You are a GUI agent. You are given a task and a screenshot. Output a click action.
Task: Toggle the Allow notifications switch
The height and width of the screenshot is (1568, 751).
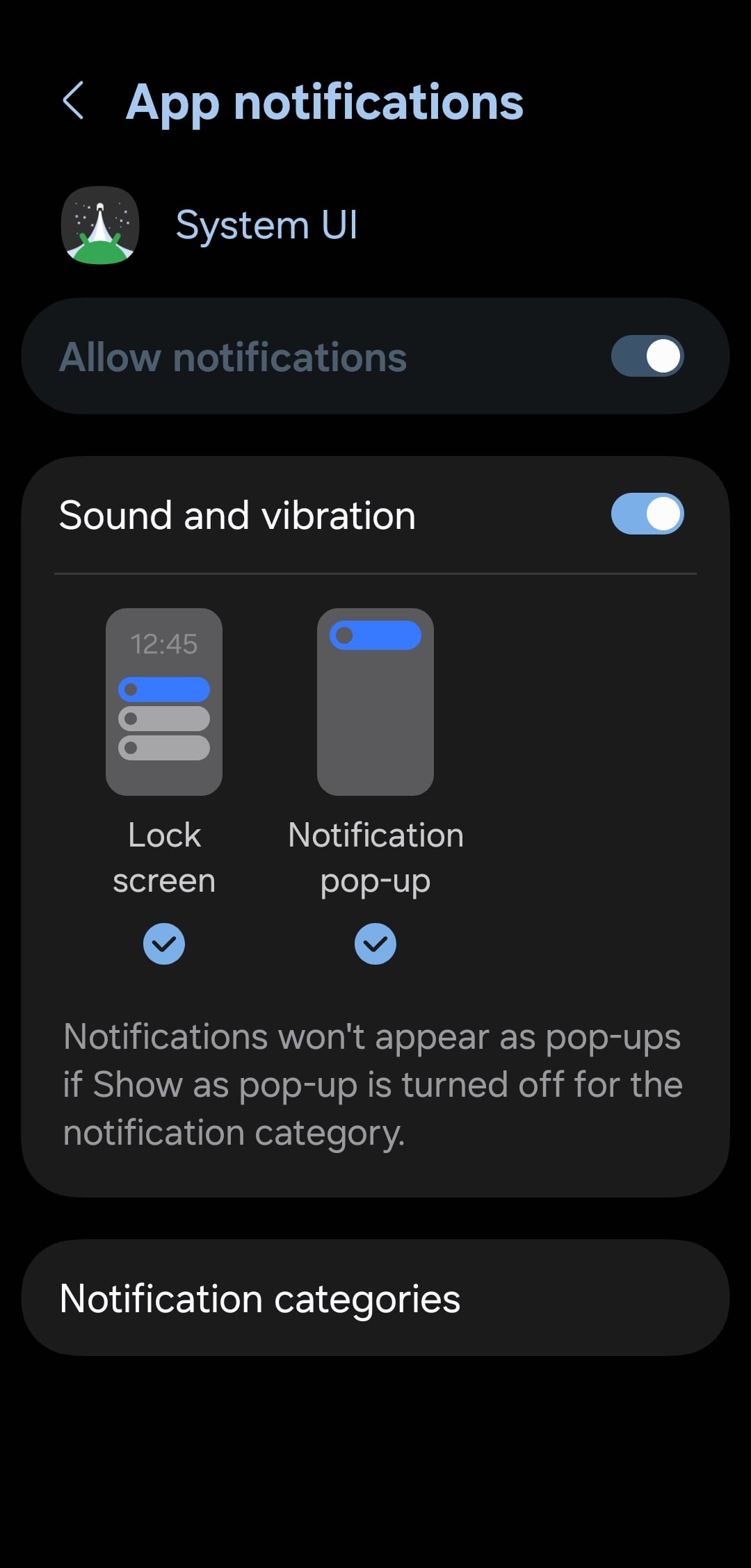647,357
